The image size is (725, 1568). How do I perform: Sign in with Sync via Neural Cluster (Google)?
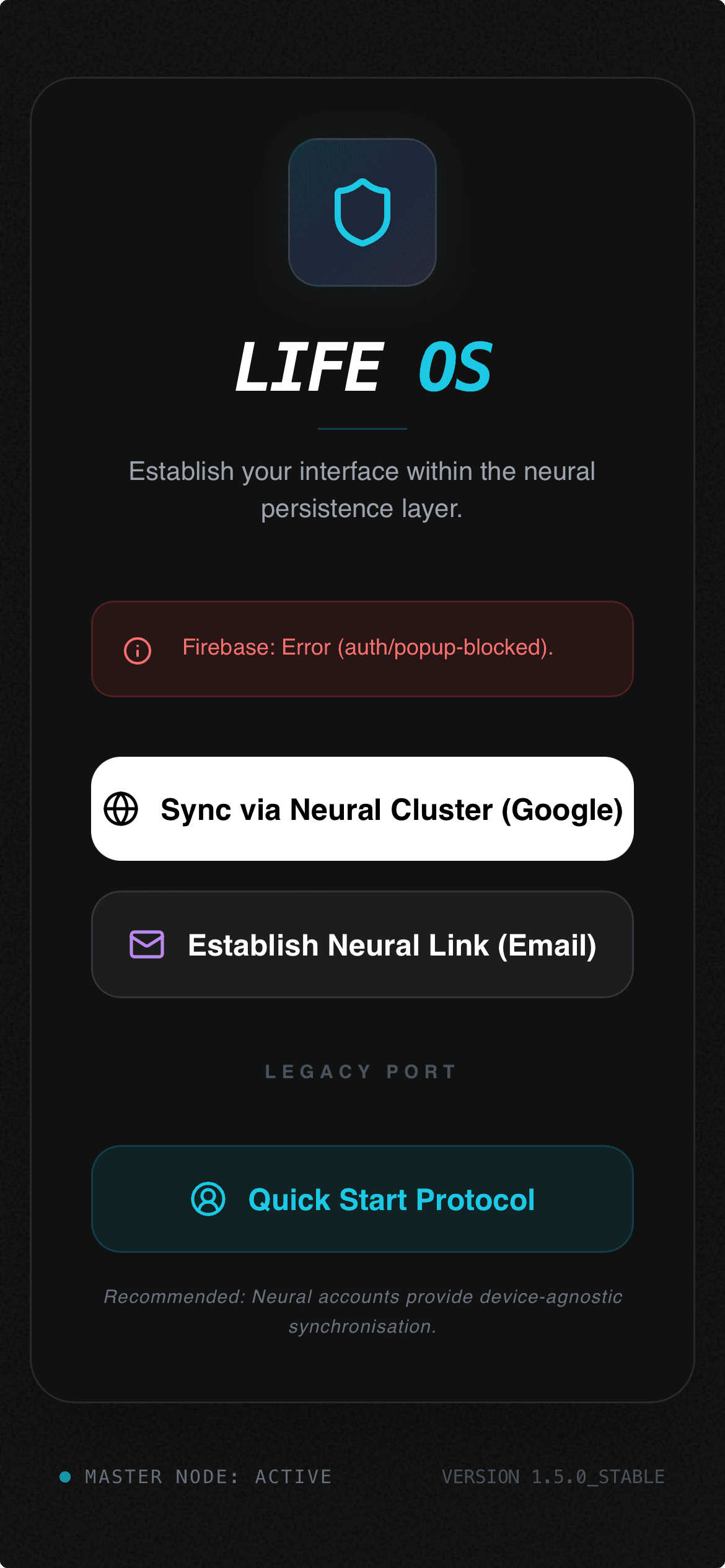362,809
